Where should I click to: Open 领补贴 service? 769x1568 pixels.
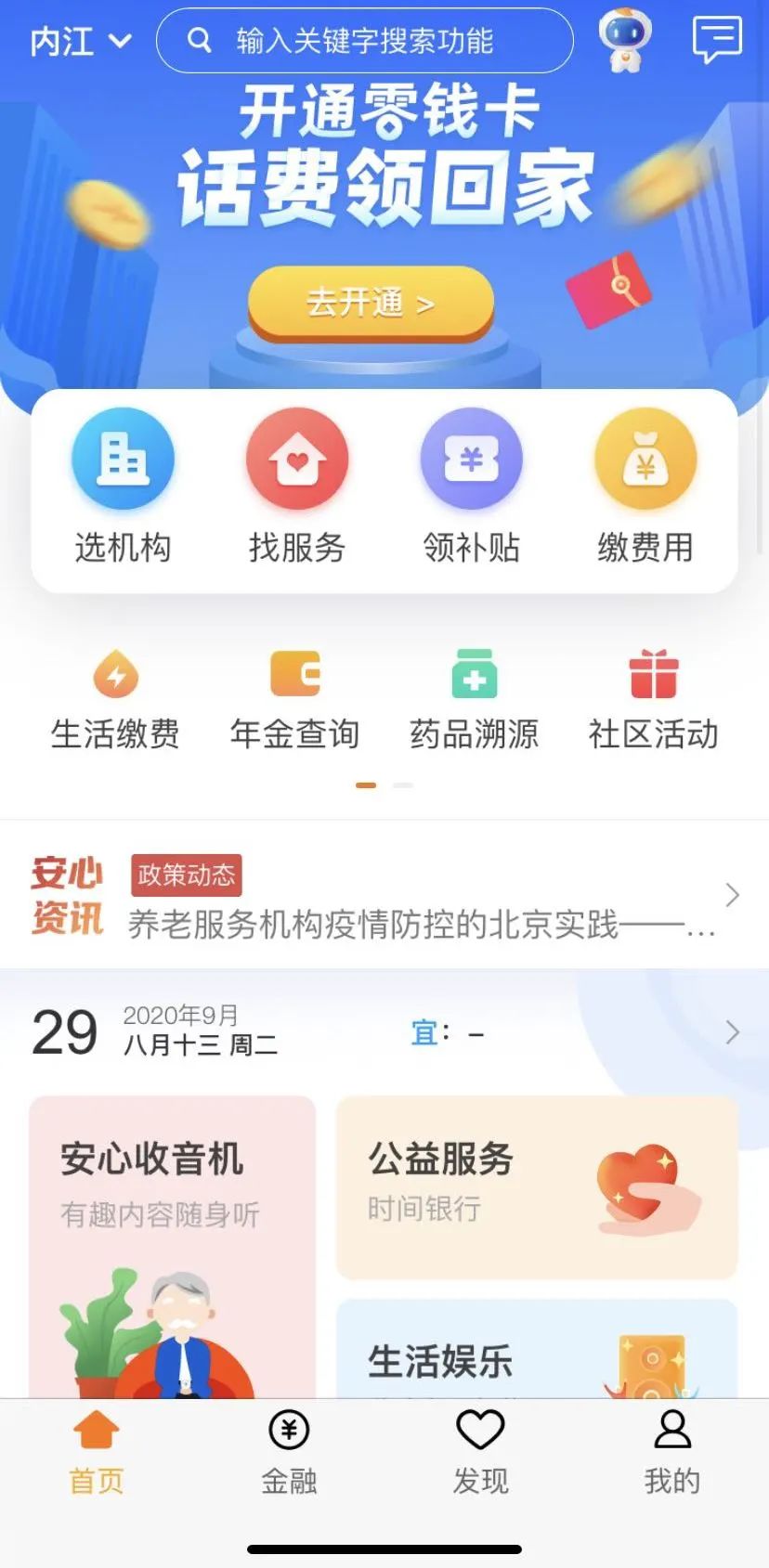[x=472, y=486]
